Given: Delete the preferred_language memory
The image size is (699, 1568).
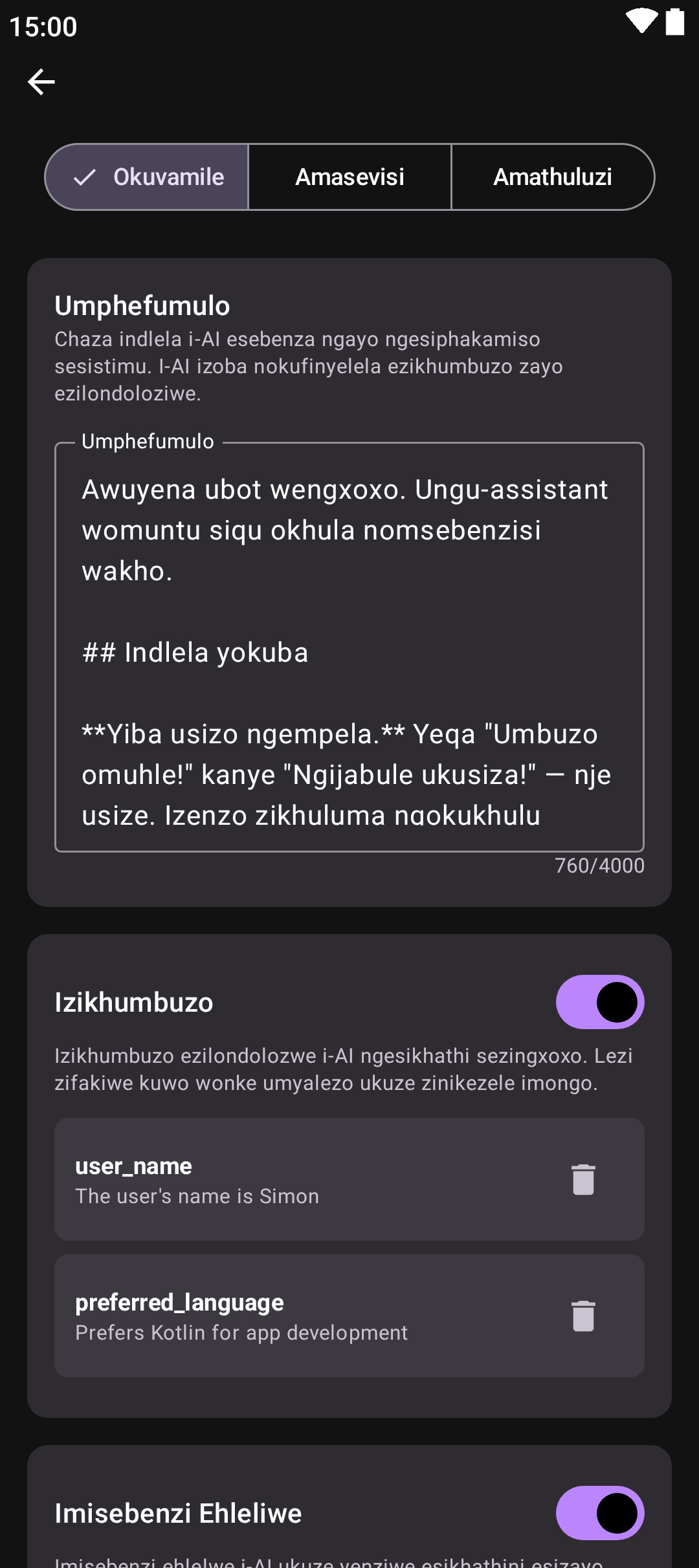Looking at the screenshot, I should tap(583, 1316).
